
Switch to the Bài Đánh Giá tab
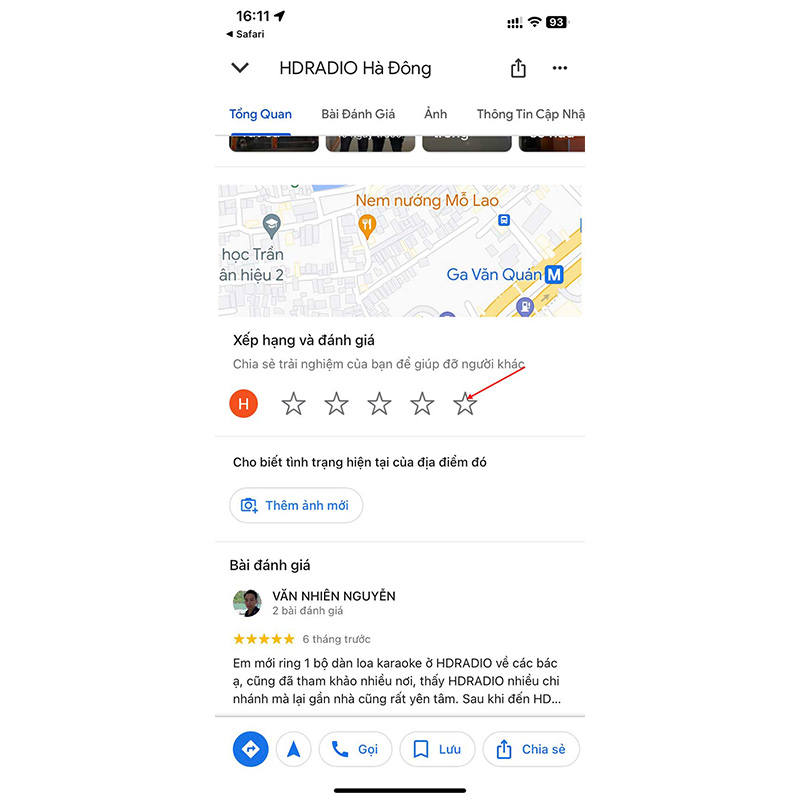tap(358, 114)
